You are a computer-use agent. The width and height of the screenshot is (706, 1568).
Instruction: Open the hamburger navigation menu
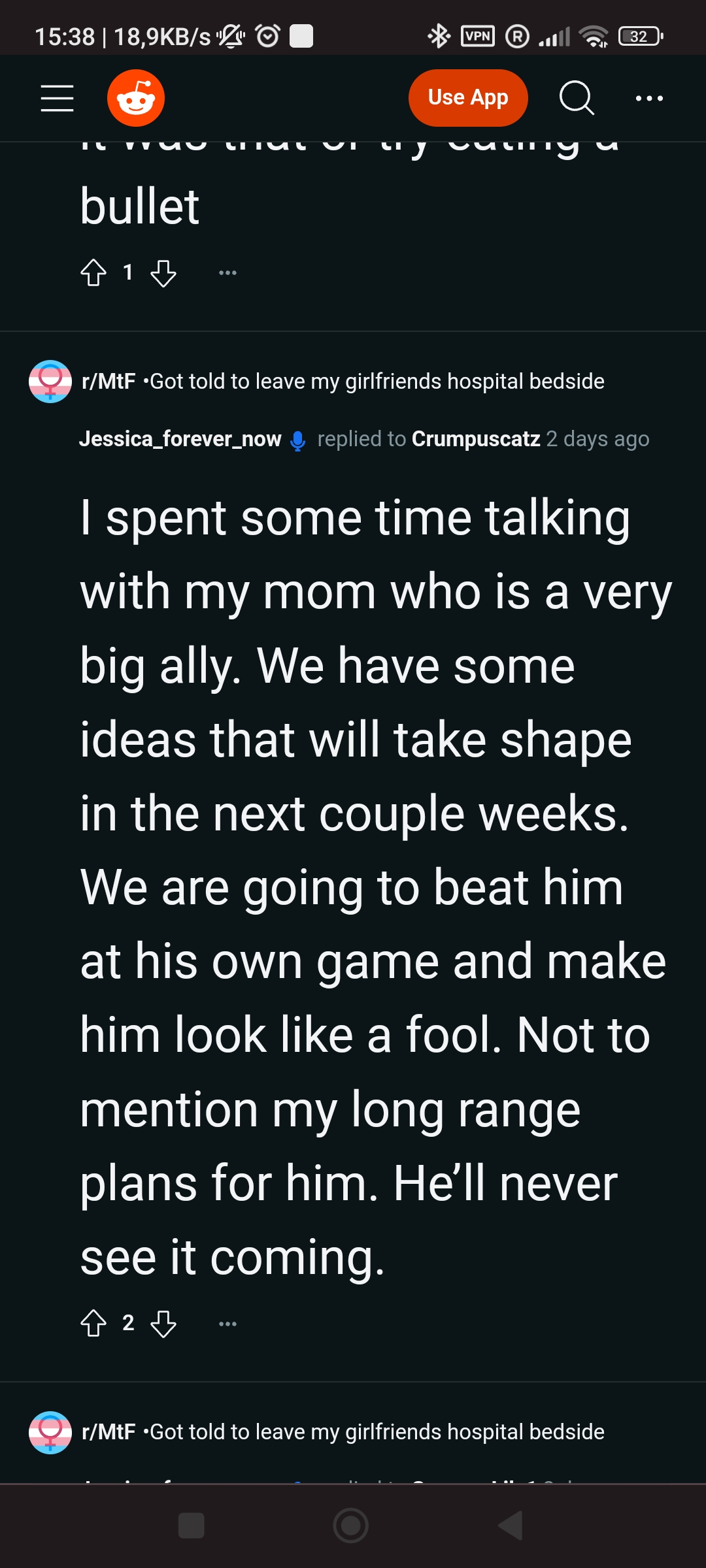point(57,98)
